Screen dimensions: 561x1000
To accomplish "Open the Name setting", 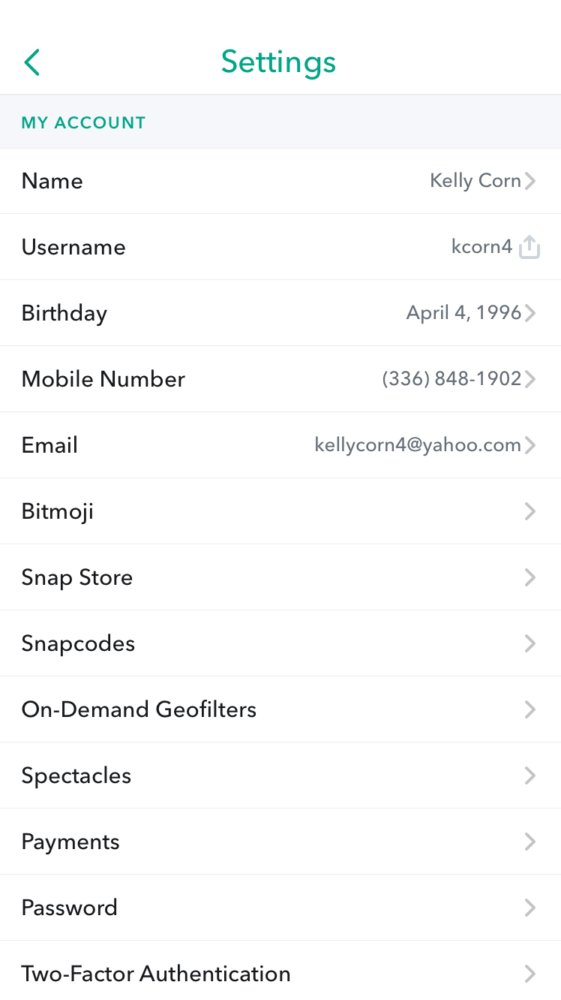I will click(280, 181).
